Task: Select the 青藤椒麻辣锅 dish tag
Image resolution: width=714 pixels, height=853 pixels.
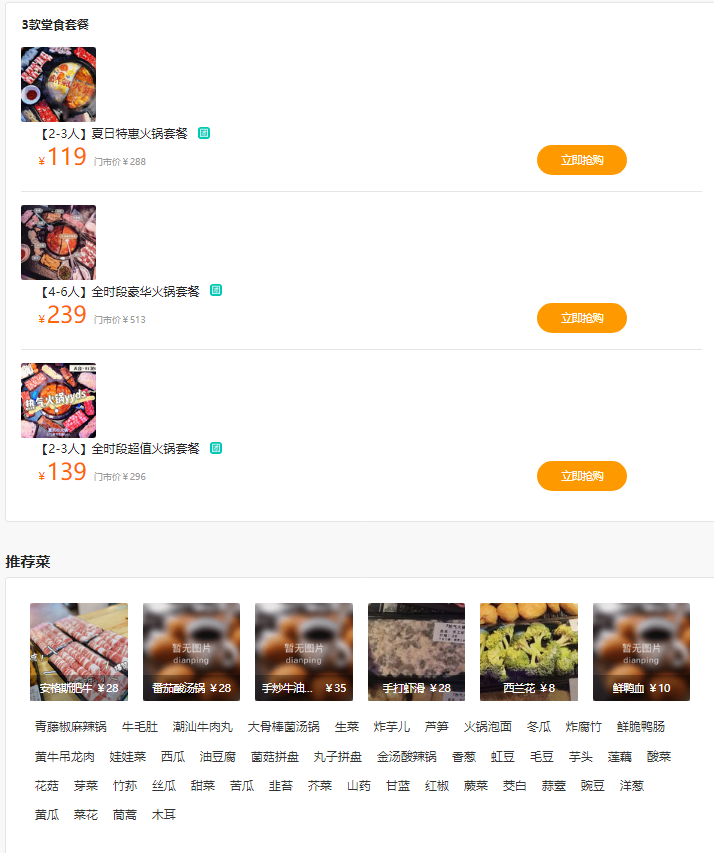Action: (x=70, y=727)
